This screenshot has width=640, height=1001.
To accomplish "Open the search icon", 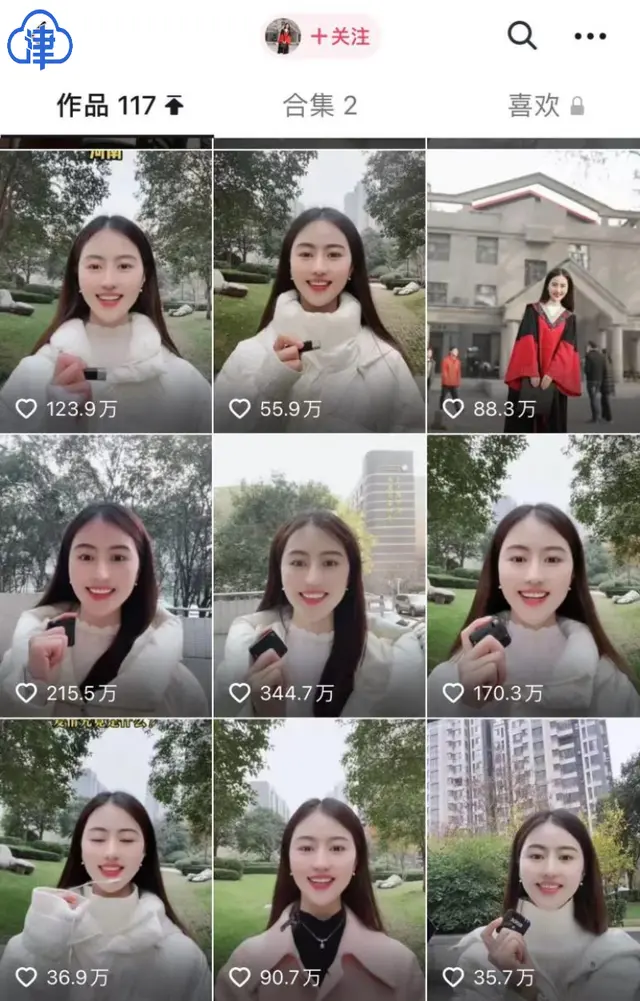I will pyautogui.click(x=522, y=36).
